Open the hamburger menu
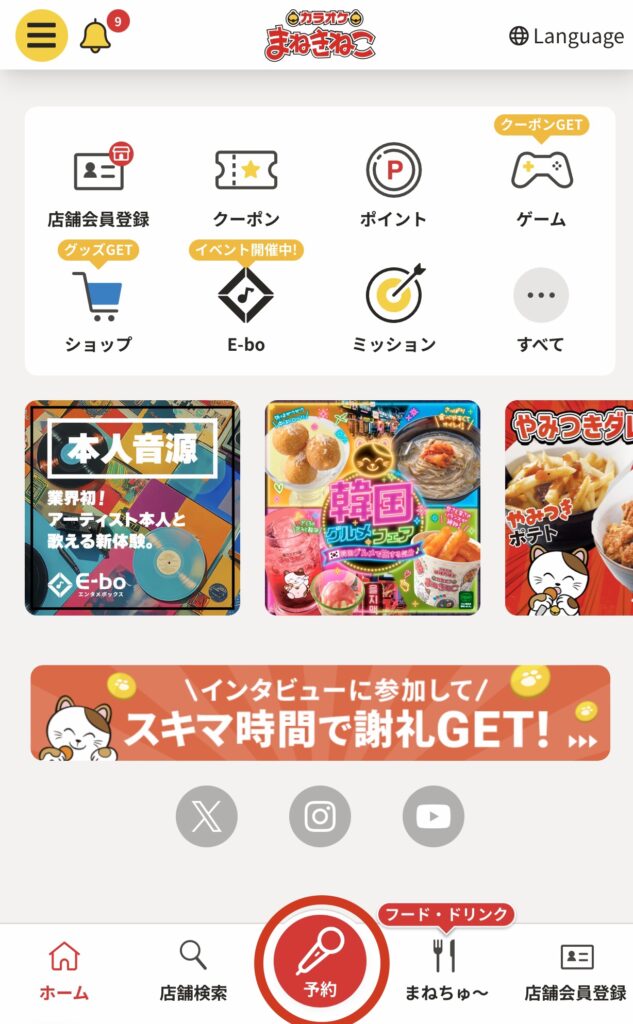This screenshot has width=633, height=1024. point(41,36)
